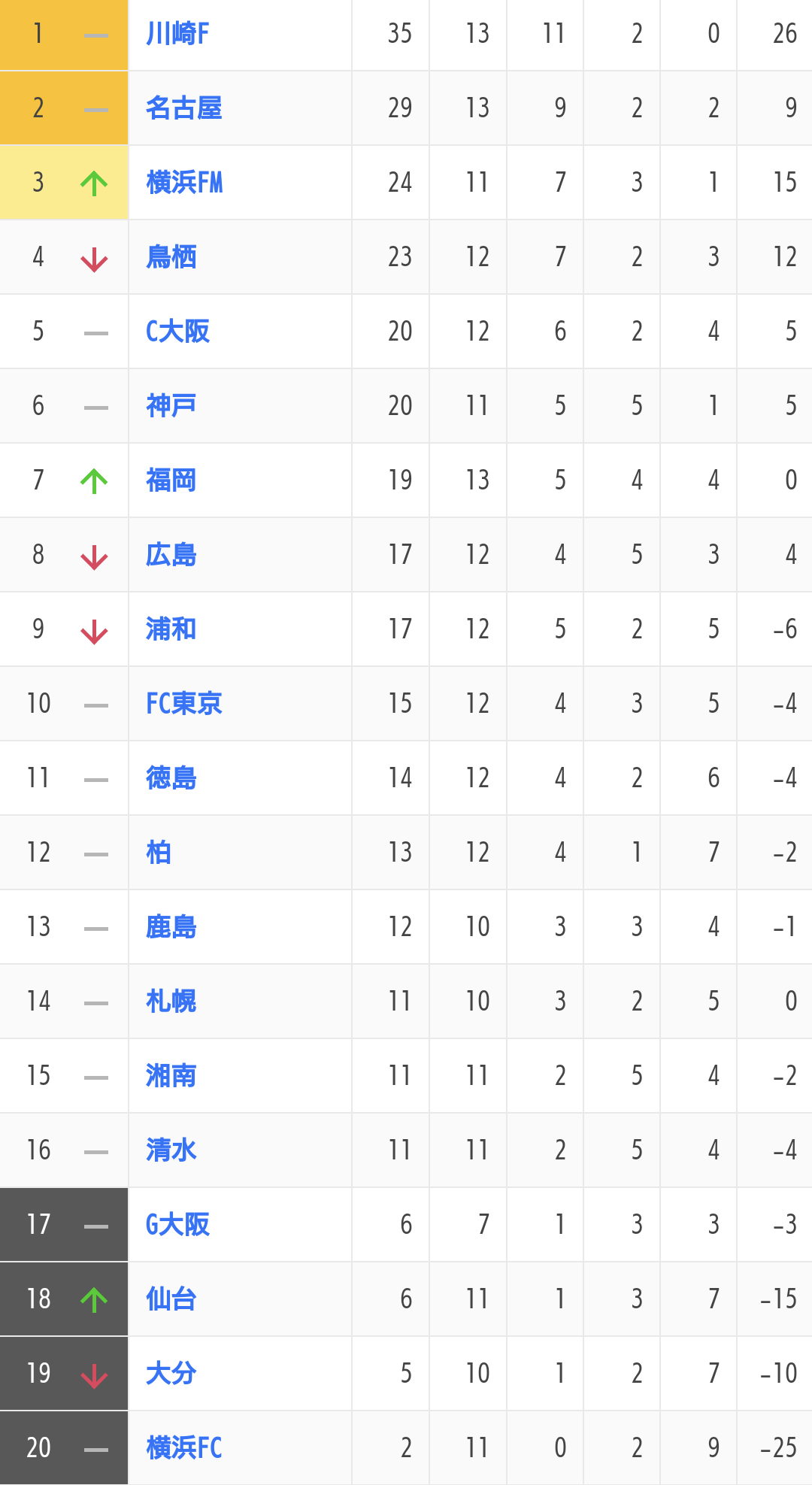Select the 浦和 team link
This screenshot has height=1485, width=812.
pos(171,629)
